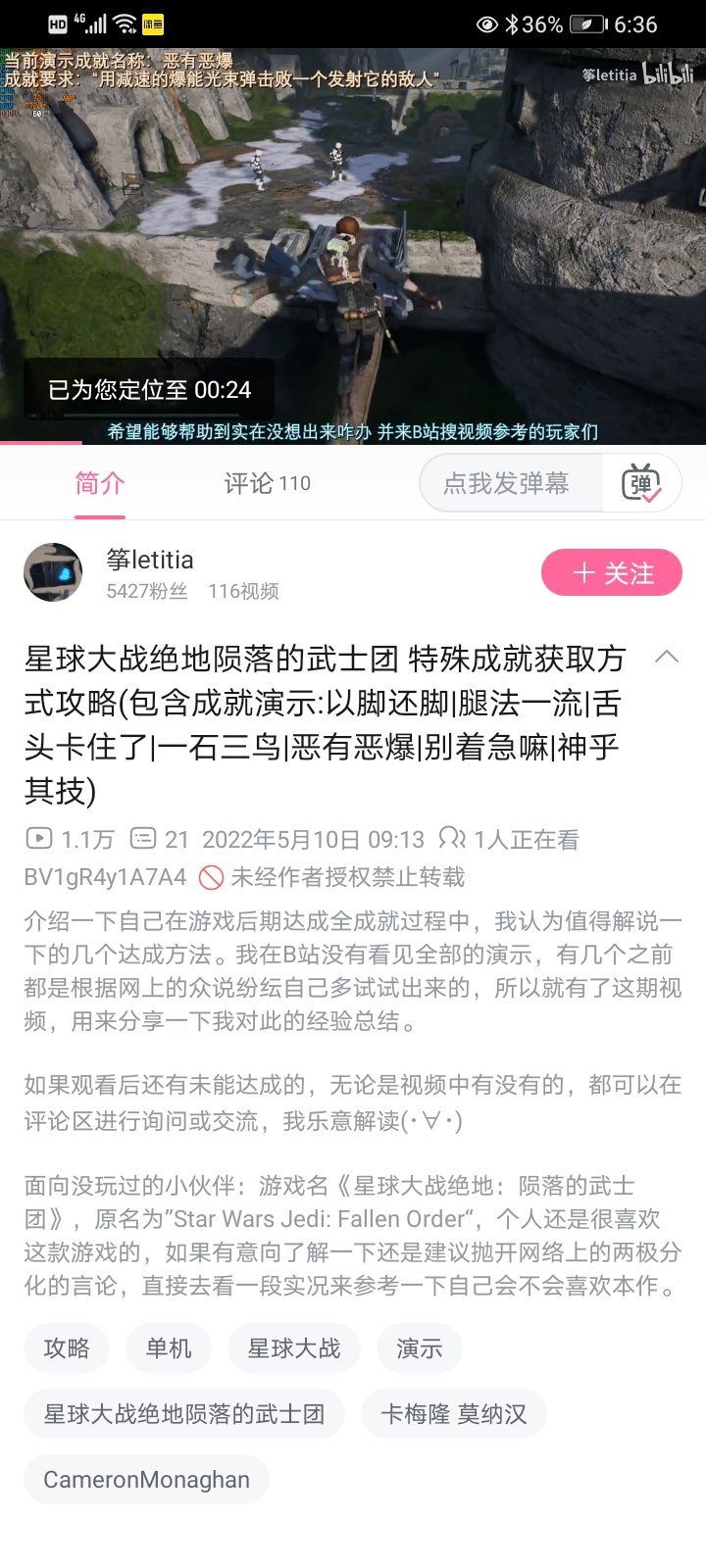This screenshot has height=1568, width=706.
Task: Select the 简介 intro tab
Action: tap(100, 483)
